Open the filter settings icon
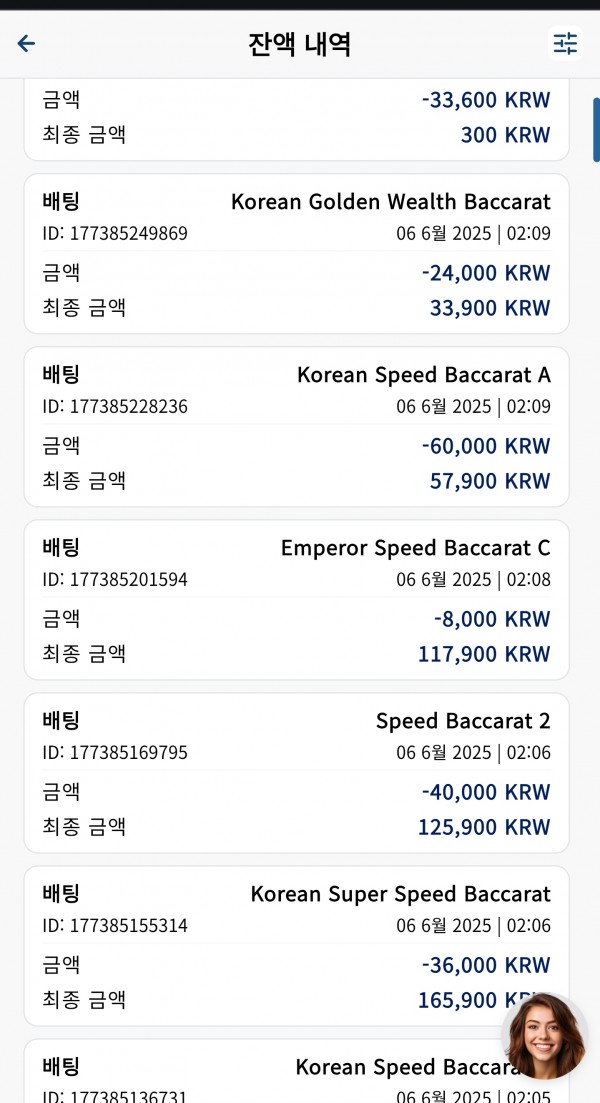600x1103 pixels. coord(565,44)
